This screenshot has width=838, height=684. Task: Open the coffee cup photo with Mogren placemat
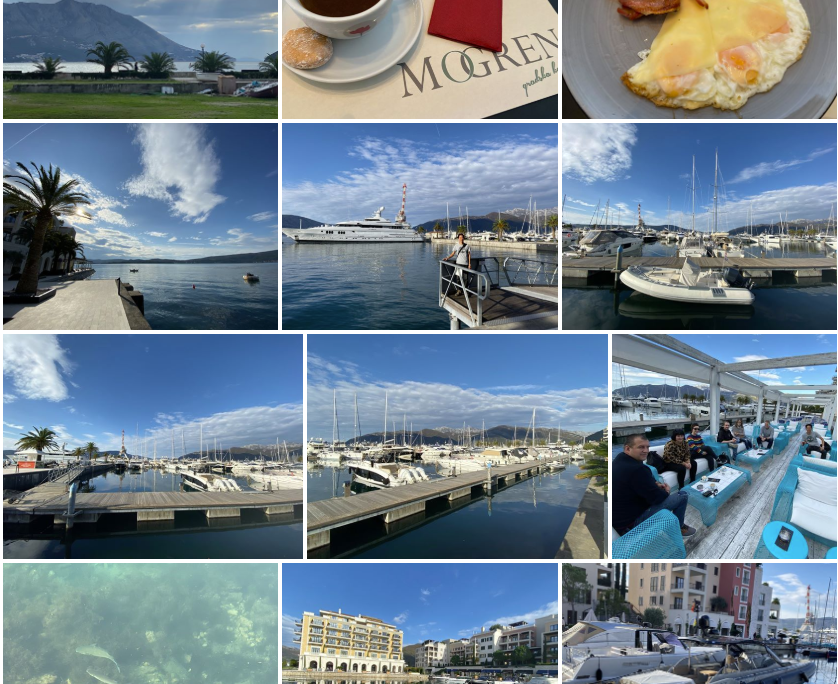[419, 59]
